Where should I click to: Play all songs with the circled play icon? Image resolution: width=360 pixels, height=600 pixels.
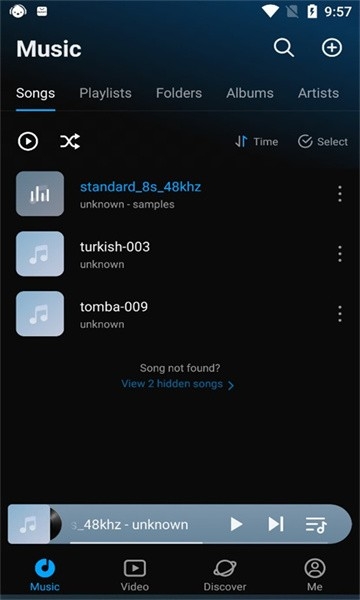(x=28, y=142)
